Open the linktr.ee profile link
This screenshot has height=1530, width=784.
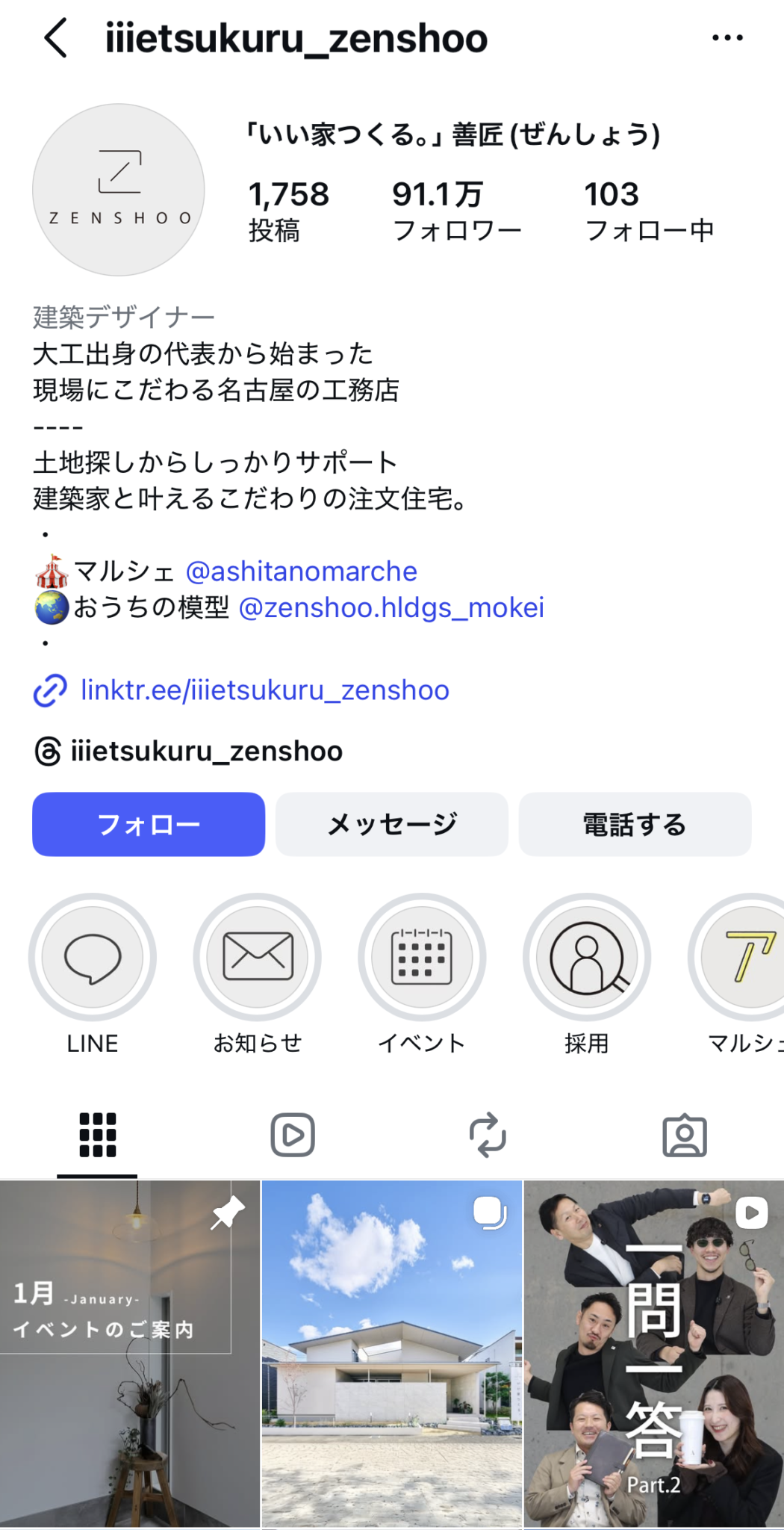pos(264,690)
